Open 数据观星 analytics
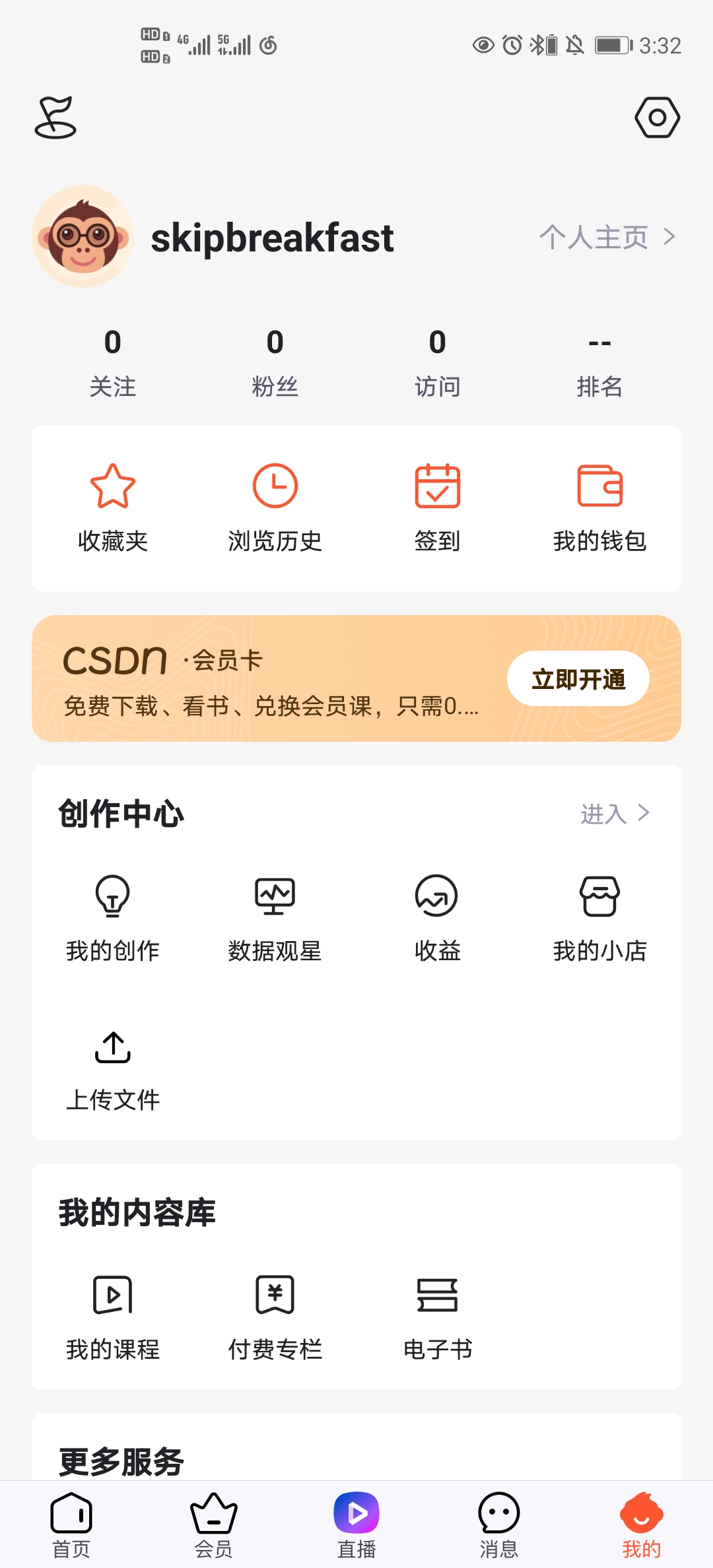Viewport: 713px width, 1568px height. pos(275,917)
